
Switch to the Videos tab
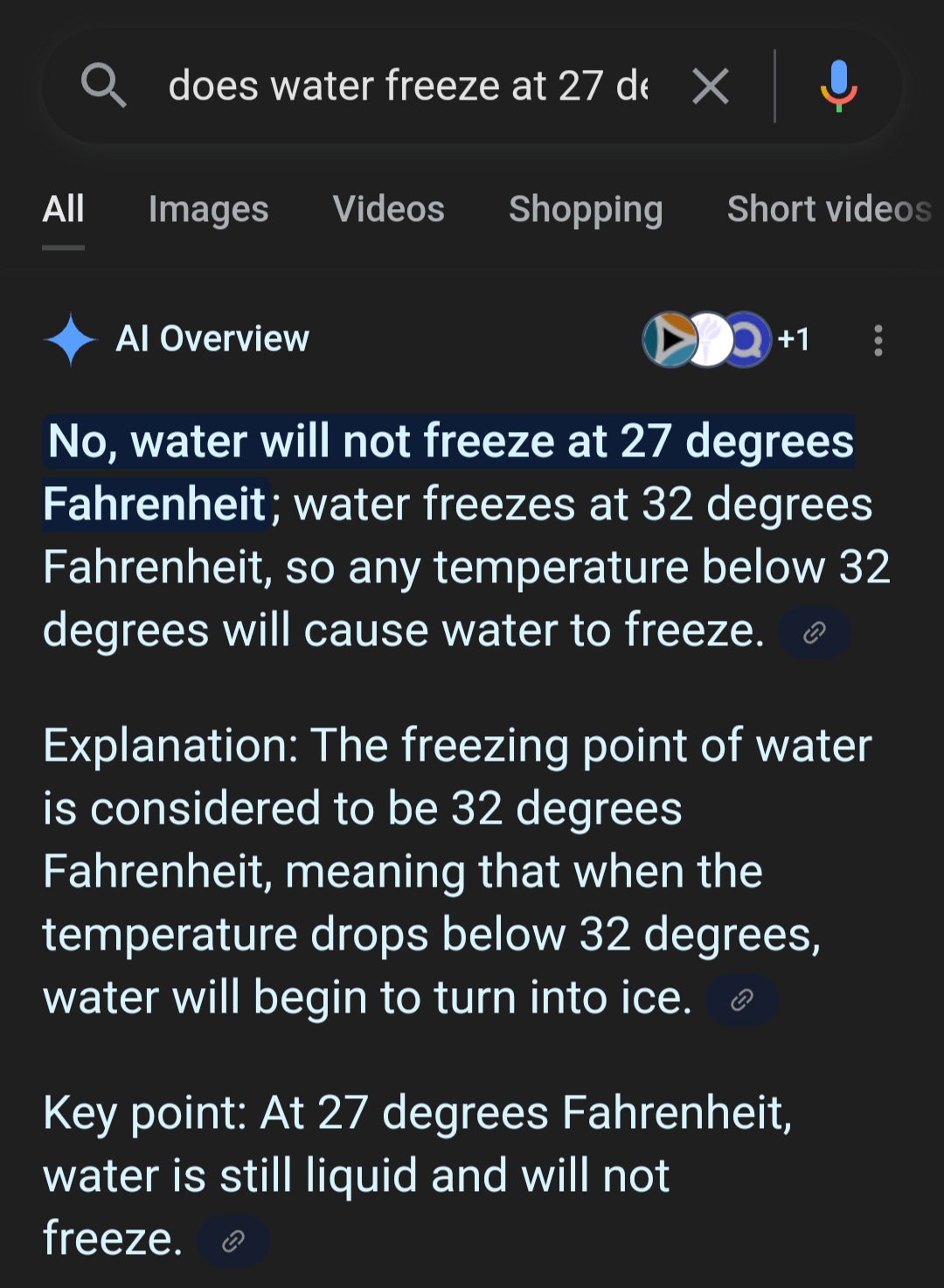388,210
